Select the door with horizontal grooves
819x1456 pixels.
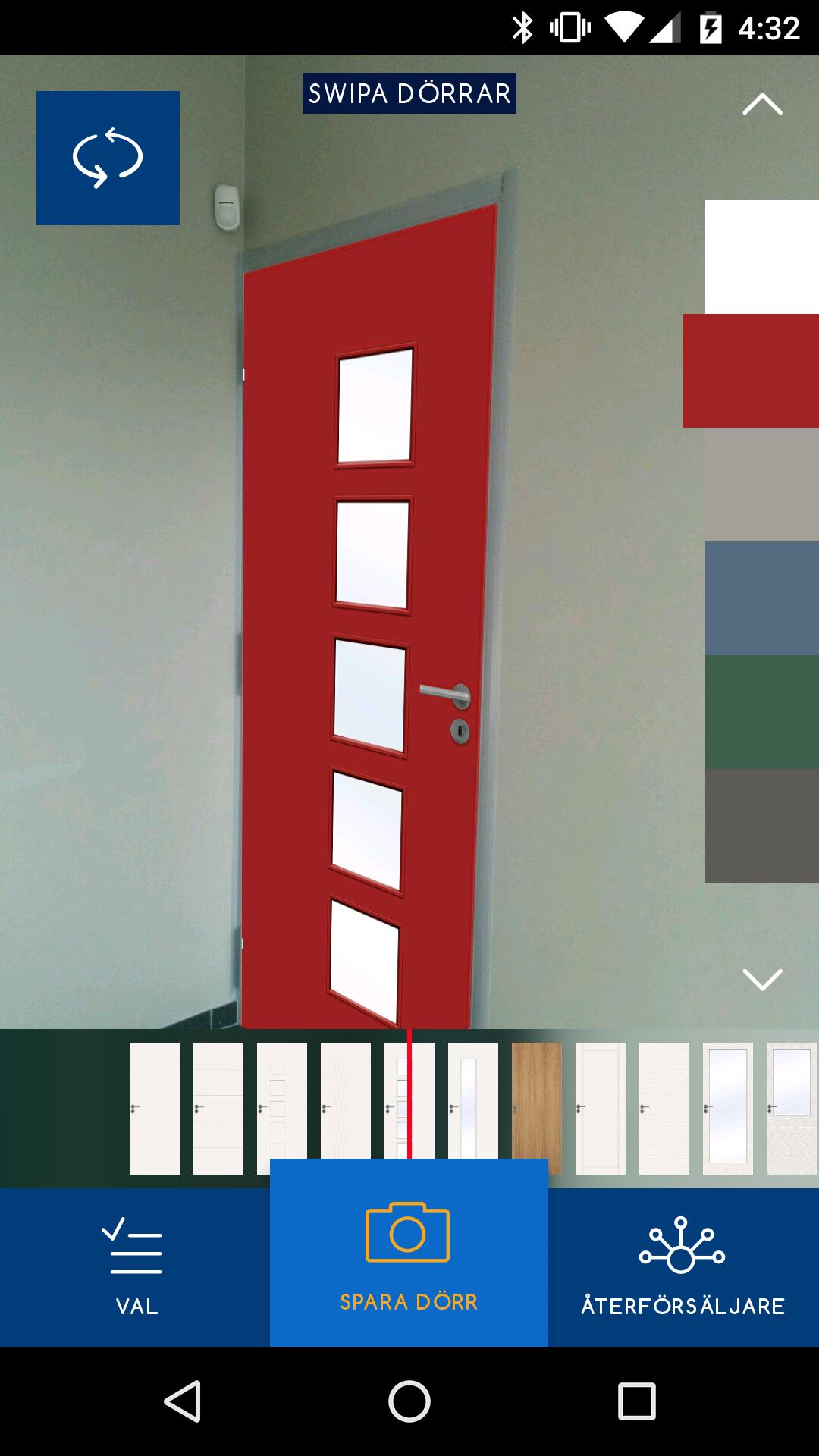tap(218, 1107)
